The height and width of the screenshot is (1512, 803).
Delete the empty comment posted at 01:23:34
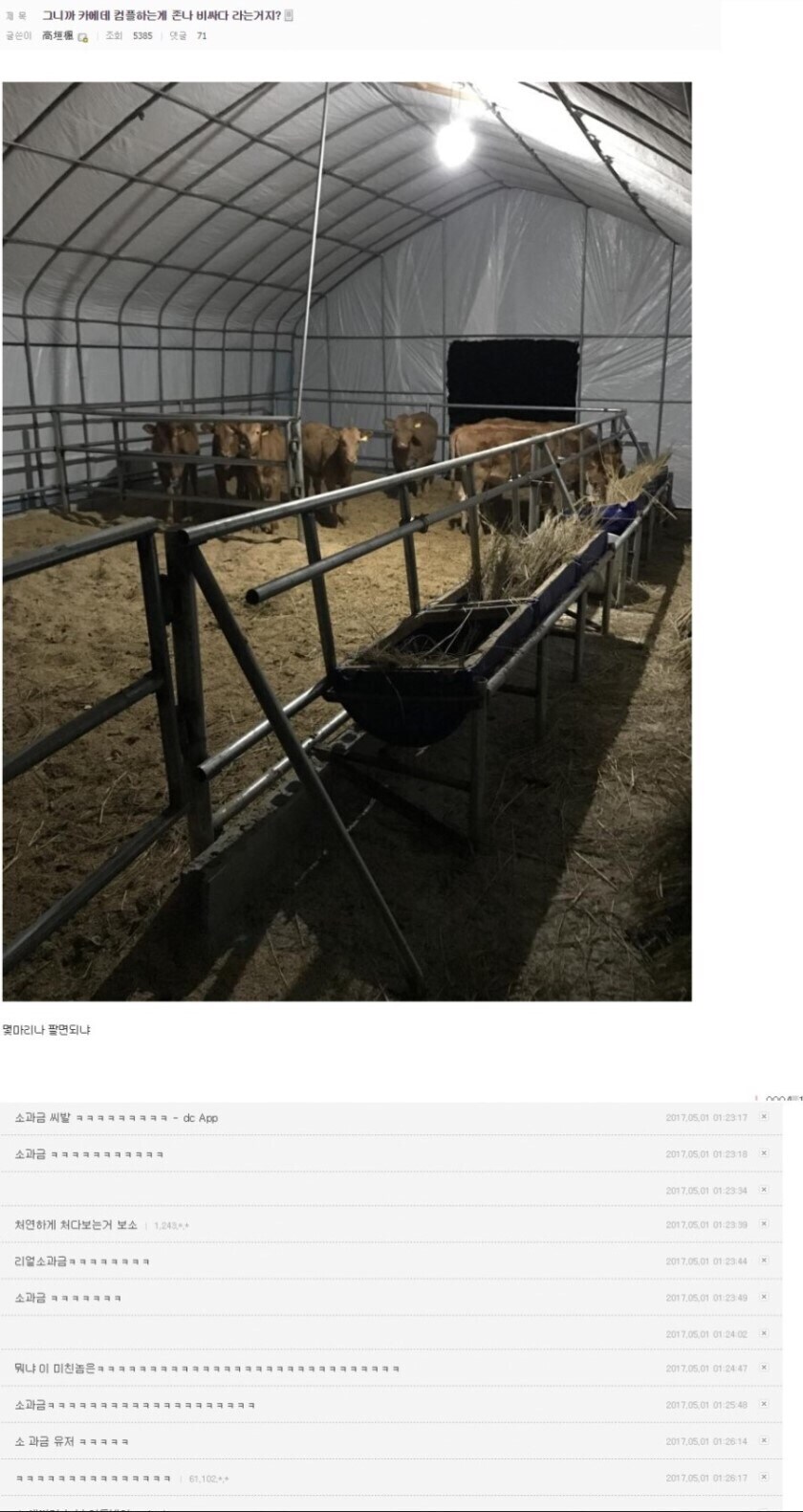pyautogui.click(x=763, y=1190)
